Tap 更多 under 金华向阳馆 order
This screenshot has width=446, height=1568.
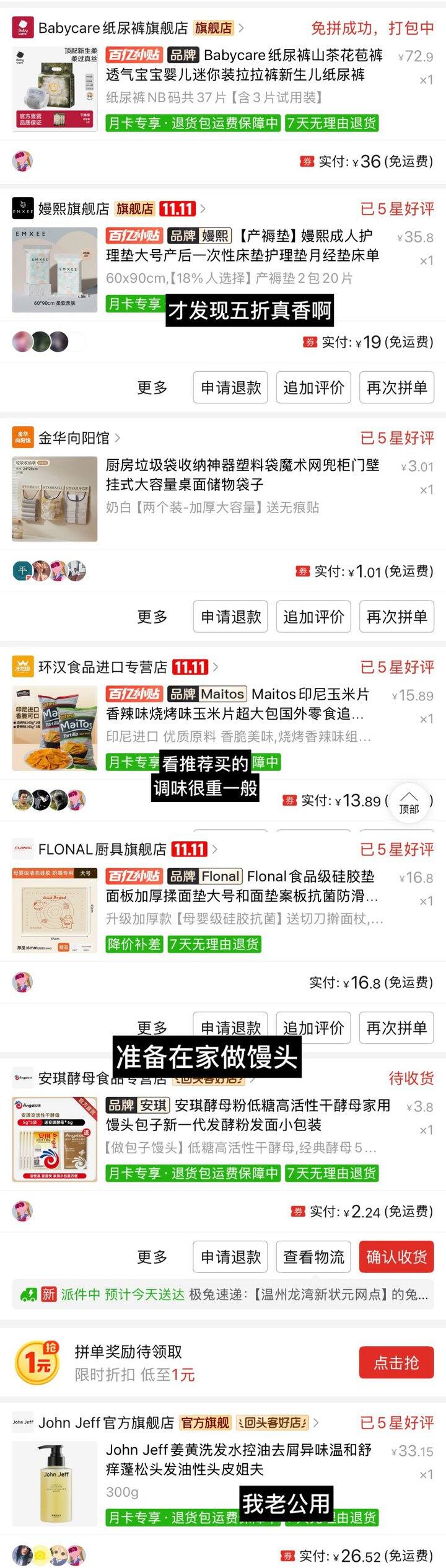(152, 617)
